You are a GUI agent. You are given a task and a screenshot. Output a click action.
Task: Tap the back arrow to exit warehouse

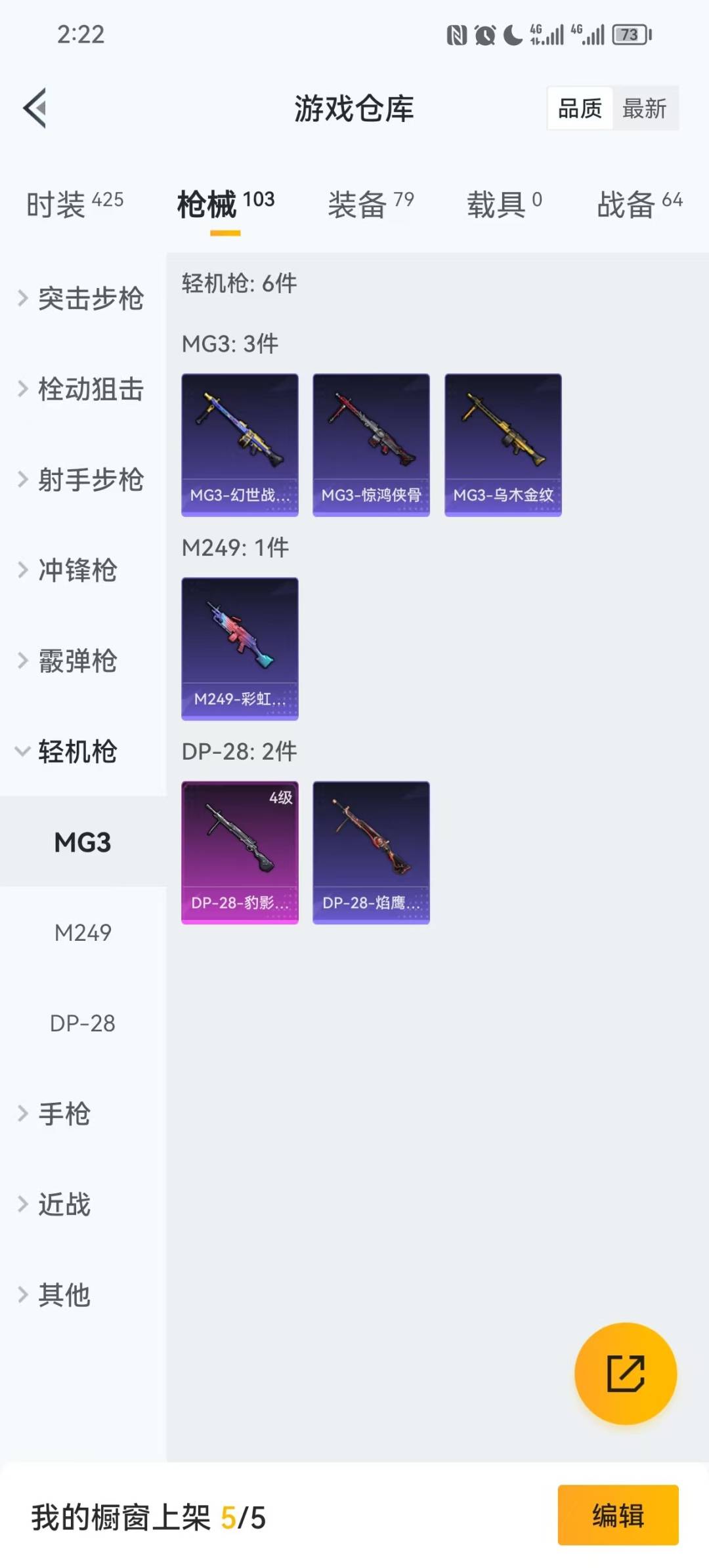click(x=33, y=108)
